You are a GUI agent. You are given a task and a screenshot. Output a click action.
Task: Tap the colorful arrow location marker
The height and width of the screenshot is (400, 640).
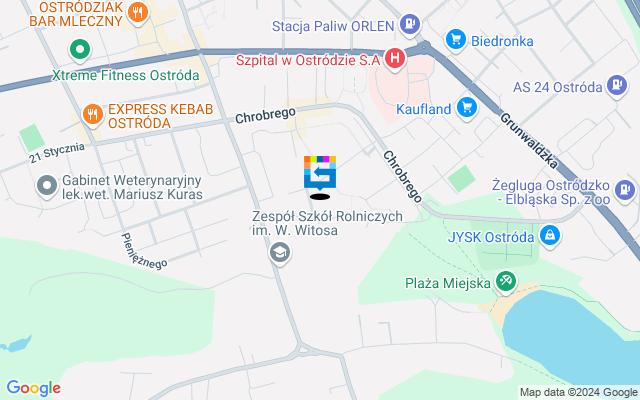(x=320, y=173)
